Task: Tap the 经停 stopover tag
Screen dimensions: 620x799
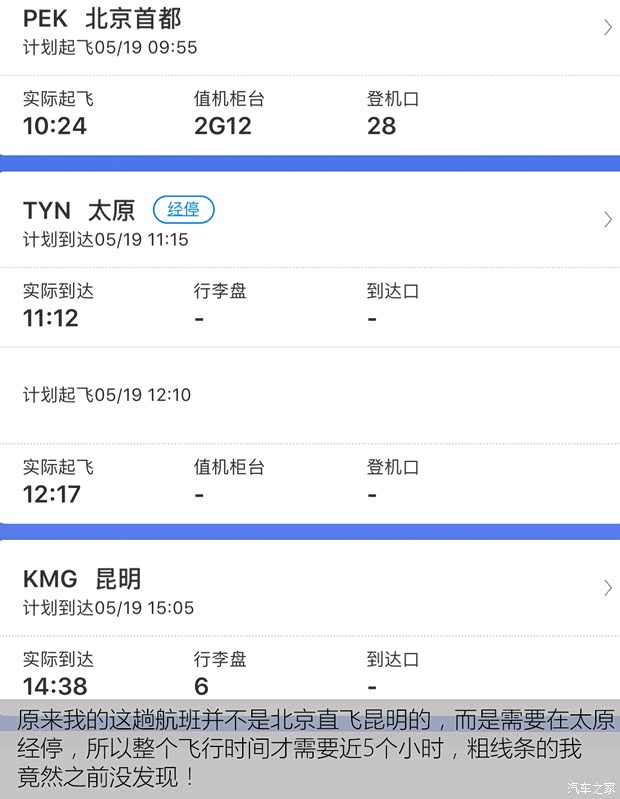Action: [x=183, y=209]
